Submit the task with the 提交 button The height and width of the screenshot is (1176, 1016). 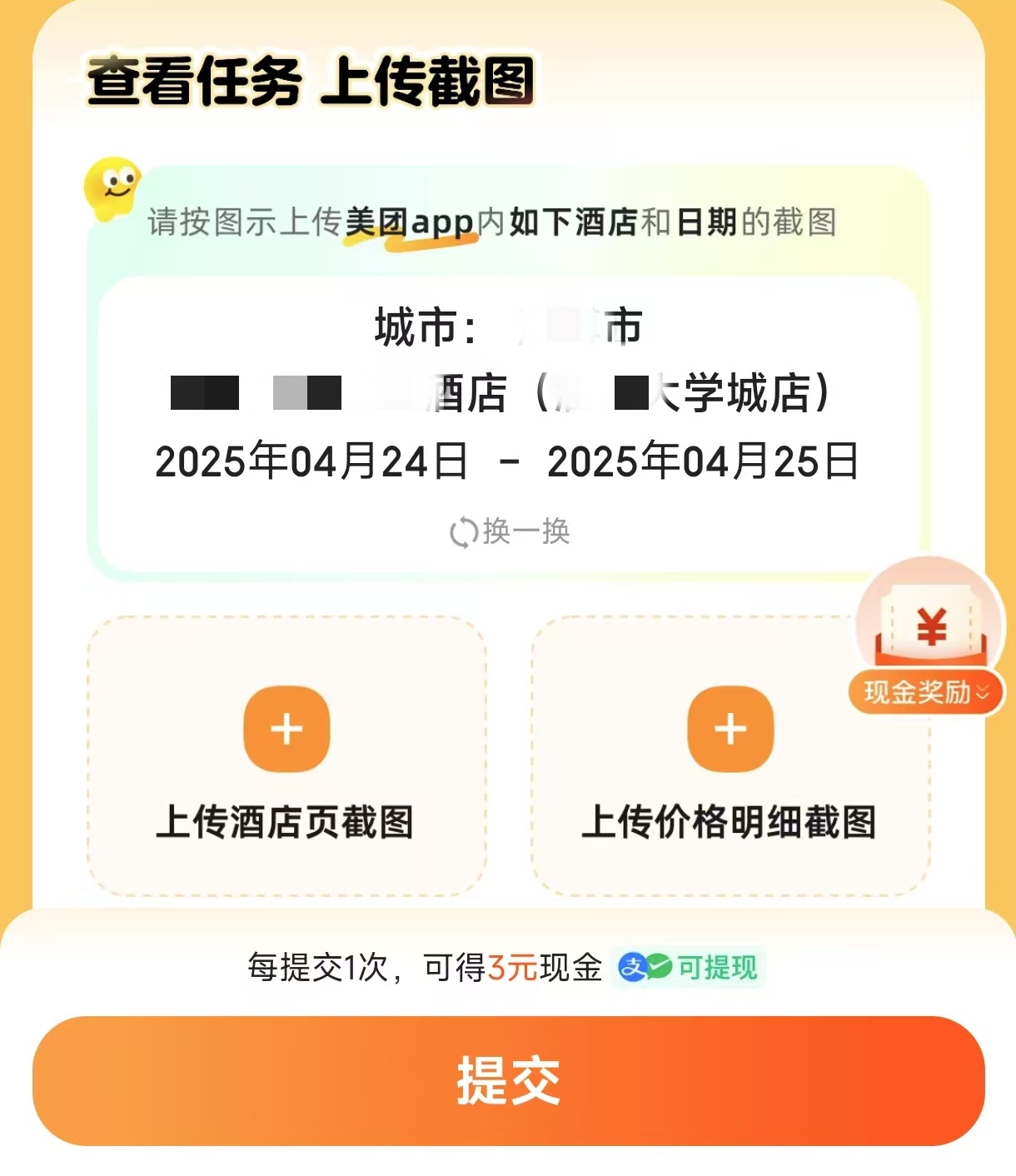(508, 1080)
